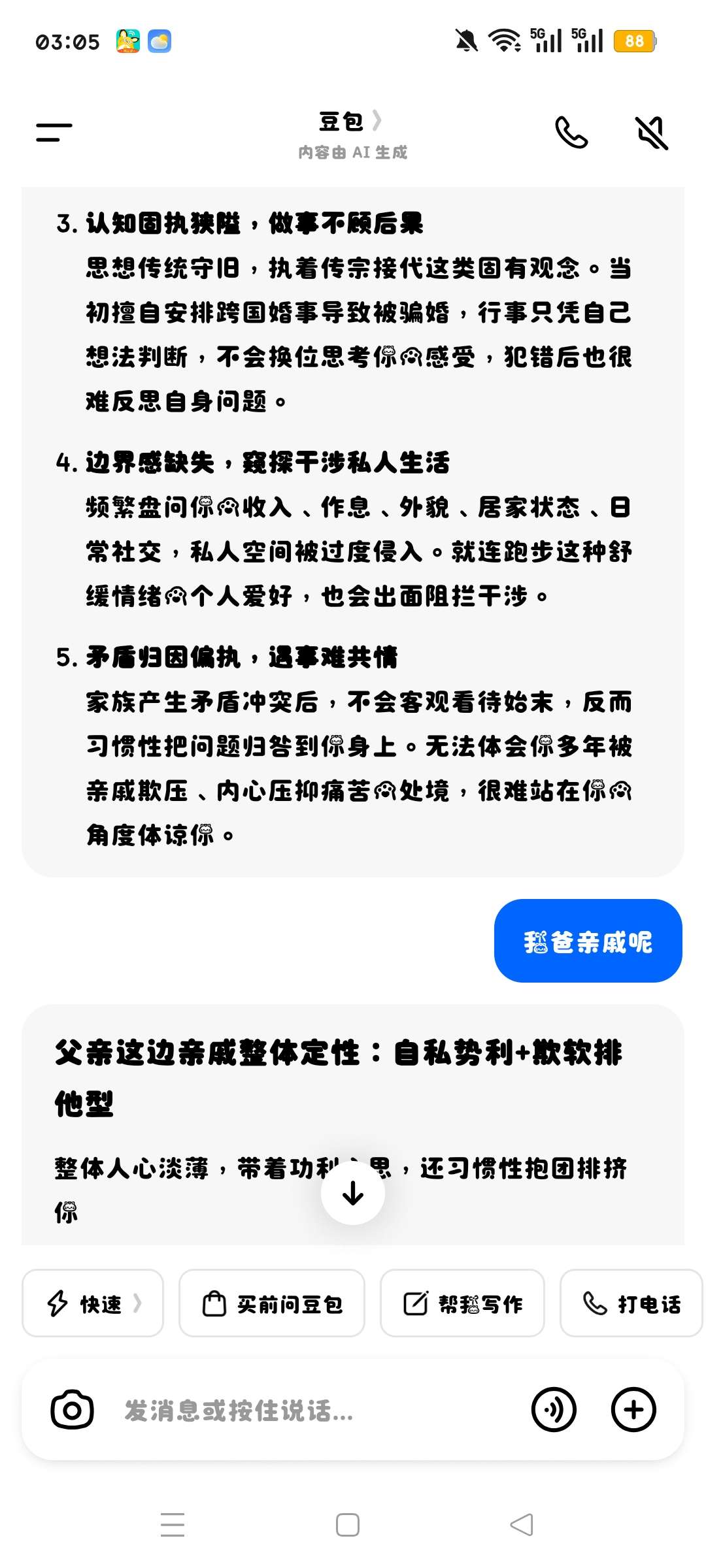The image size is (706, 1568).
Task: Start a voice call with 豆包
Action: (571, 133)
